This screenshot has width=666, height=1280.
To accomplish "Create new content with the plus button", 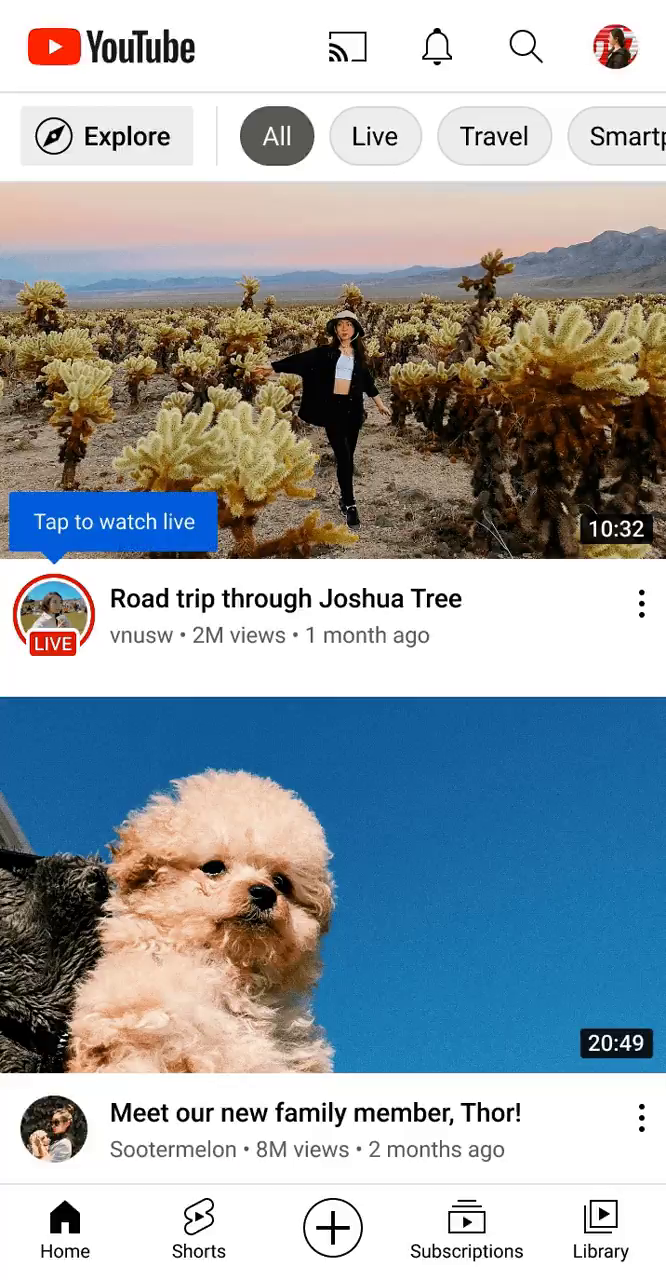I will pyautogui.click(x=332, y=1227).
